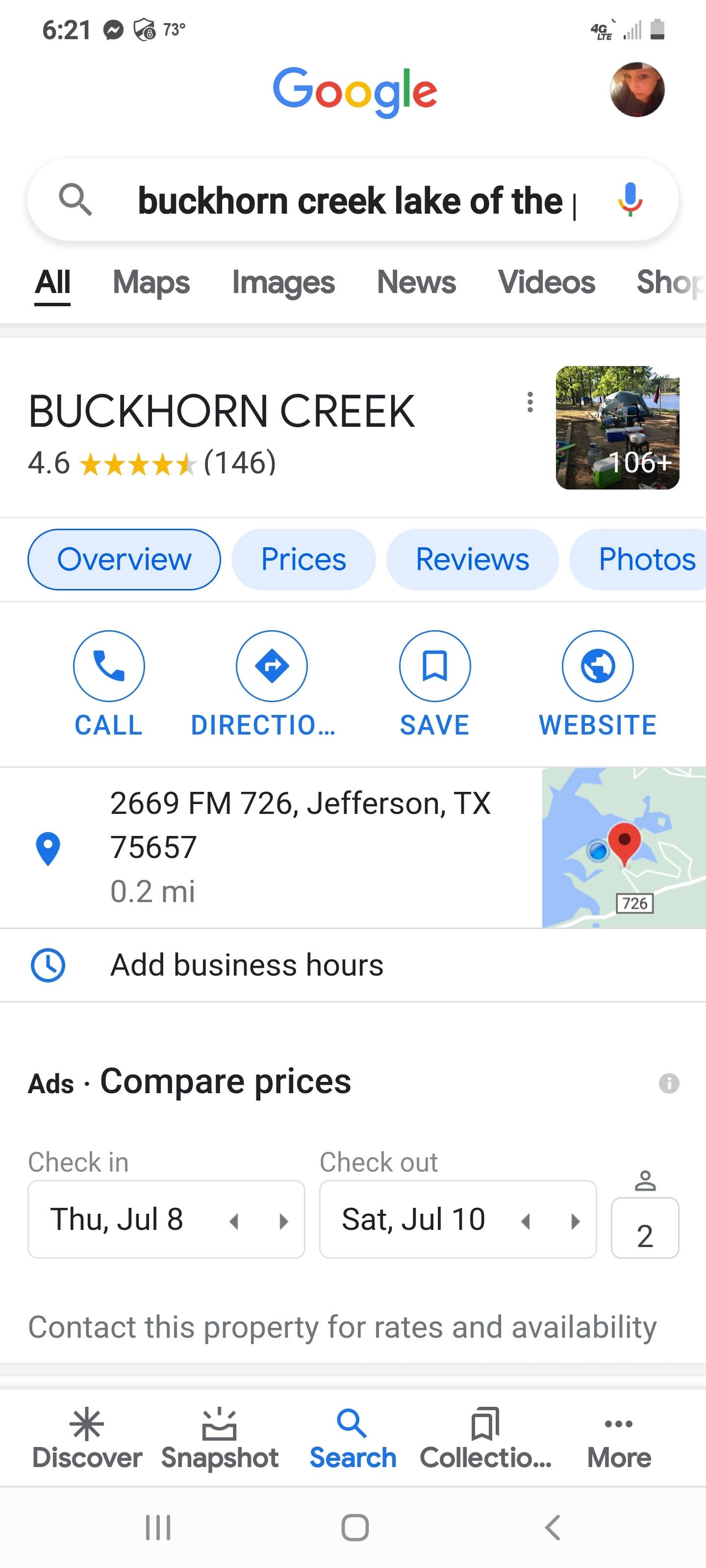Open the account profile picture
The width and height of the screenshot is (706, 1568).
pos(636,90)
